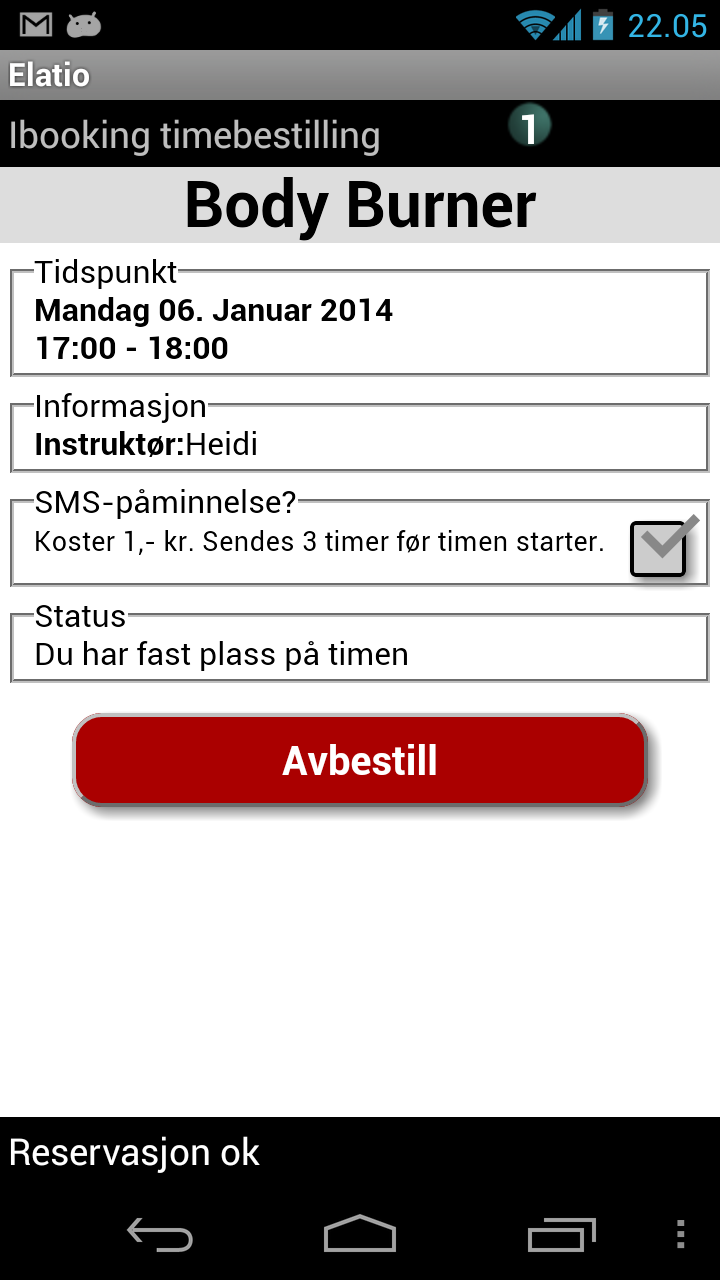The height and width of the screenshot is (1280, 720).
Task: Open the overflow menu in the navigation bar
Action: pos(681,1235)
